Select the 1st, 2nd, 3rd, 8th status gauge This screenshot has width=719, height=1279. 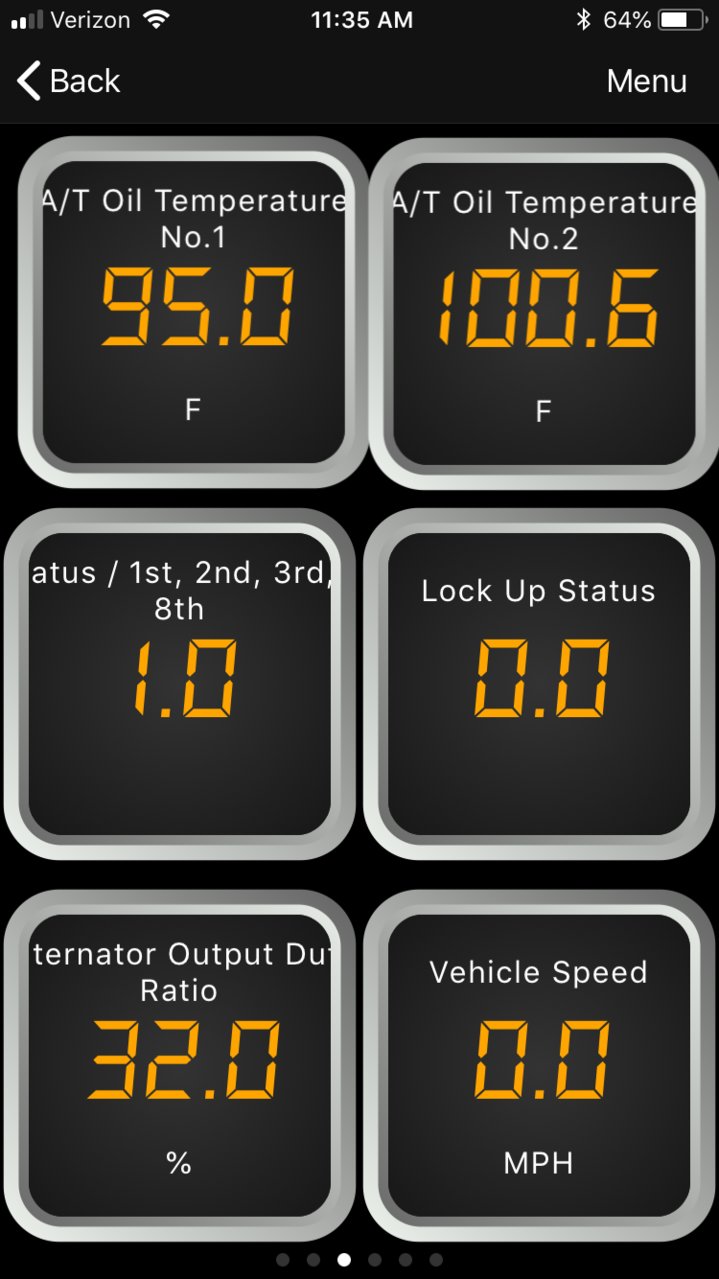point(180,683)
